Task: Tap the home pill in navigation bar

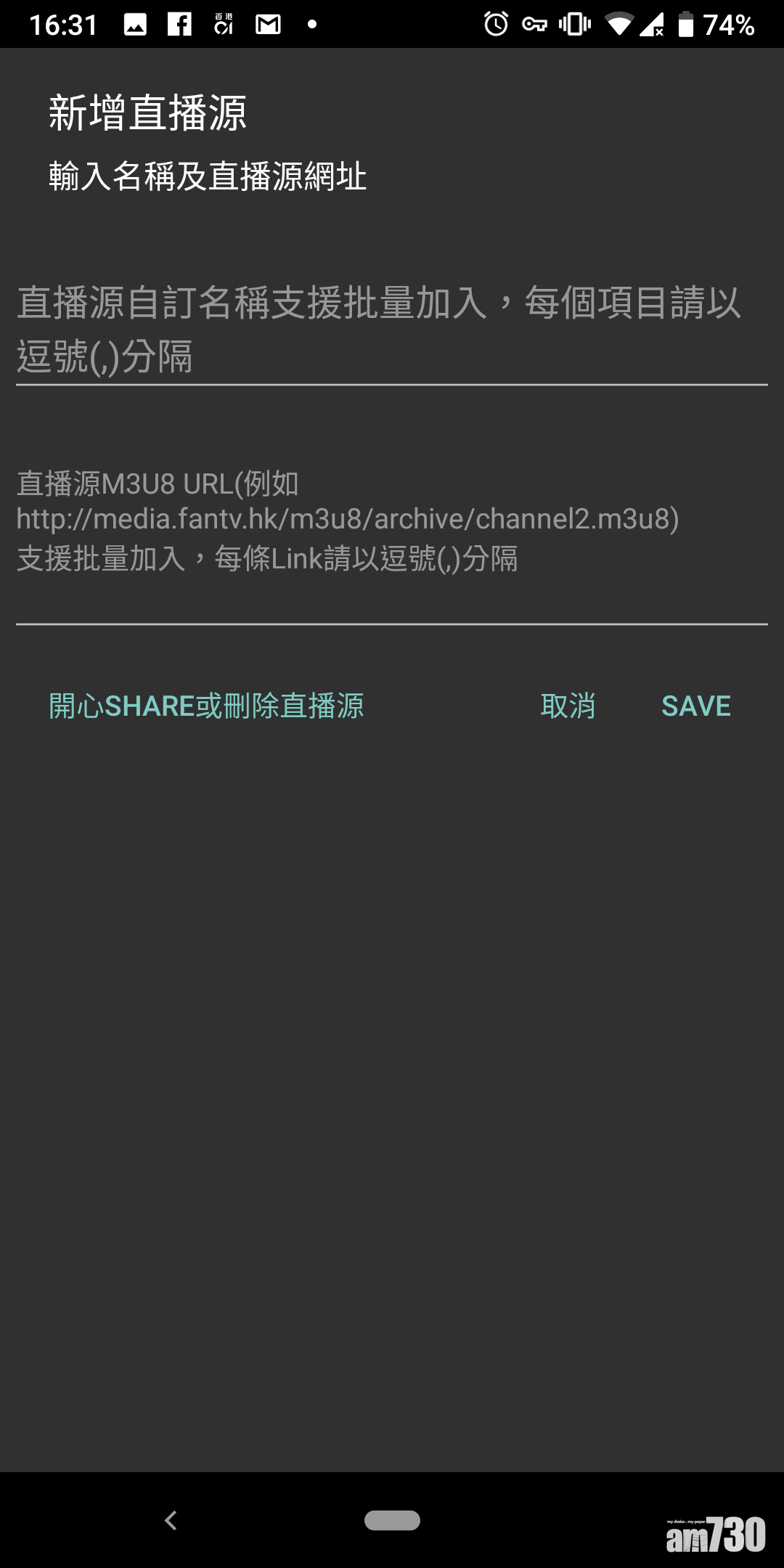Action: 392,1520
